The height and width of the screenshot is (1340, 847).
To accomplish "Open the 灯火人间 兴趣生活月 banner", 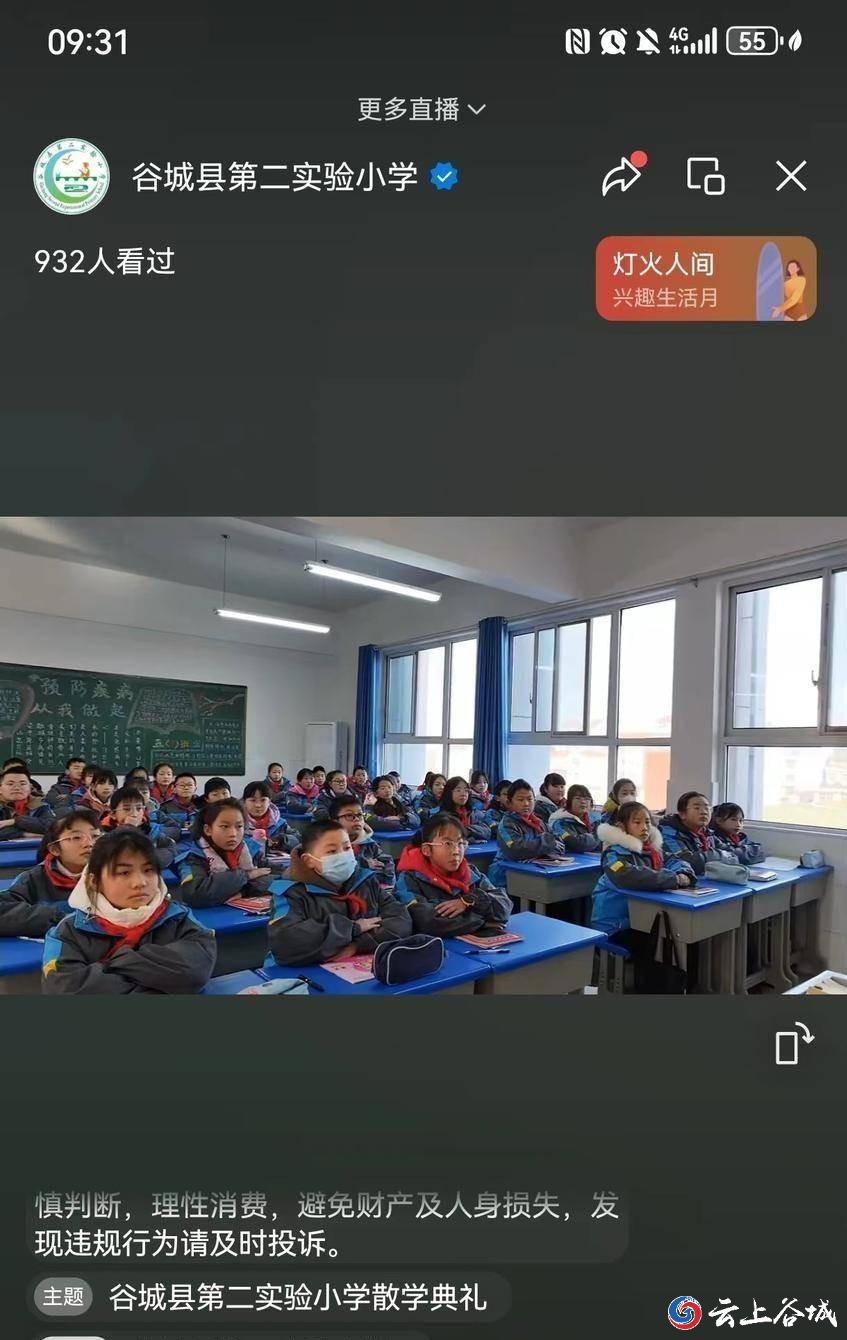I will tap(706, 279).
